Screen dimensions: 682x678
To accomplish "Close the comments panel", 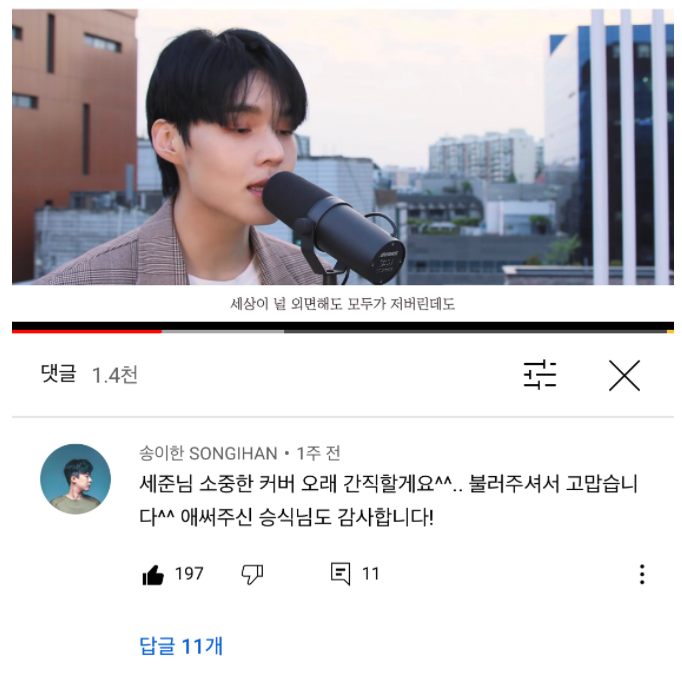I will [x=624, y=375].
